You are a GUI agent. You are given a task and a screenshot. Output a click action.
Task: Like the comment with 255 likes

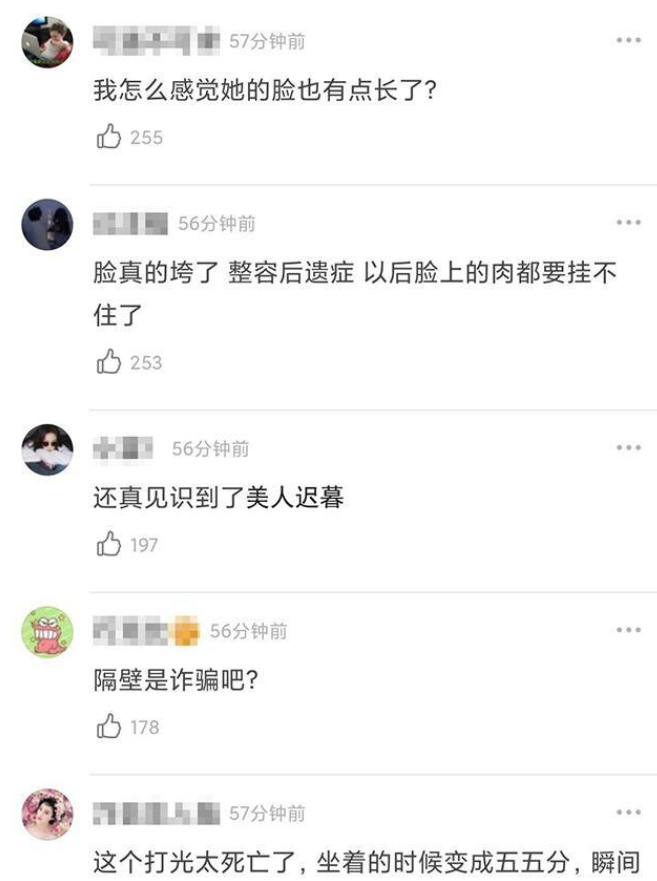109,137
